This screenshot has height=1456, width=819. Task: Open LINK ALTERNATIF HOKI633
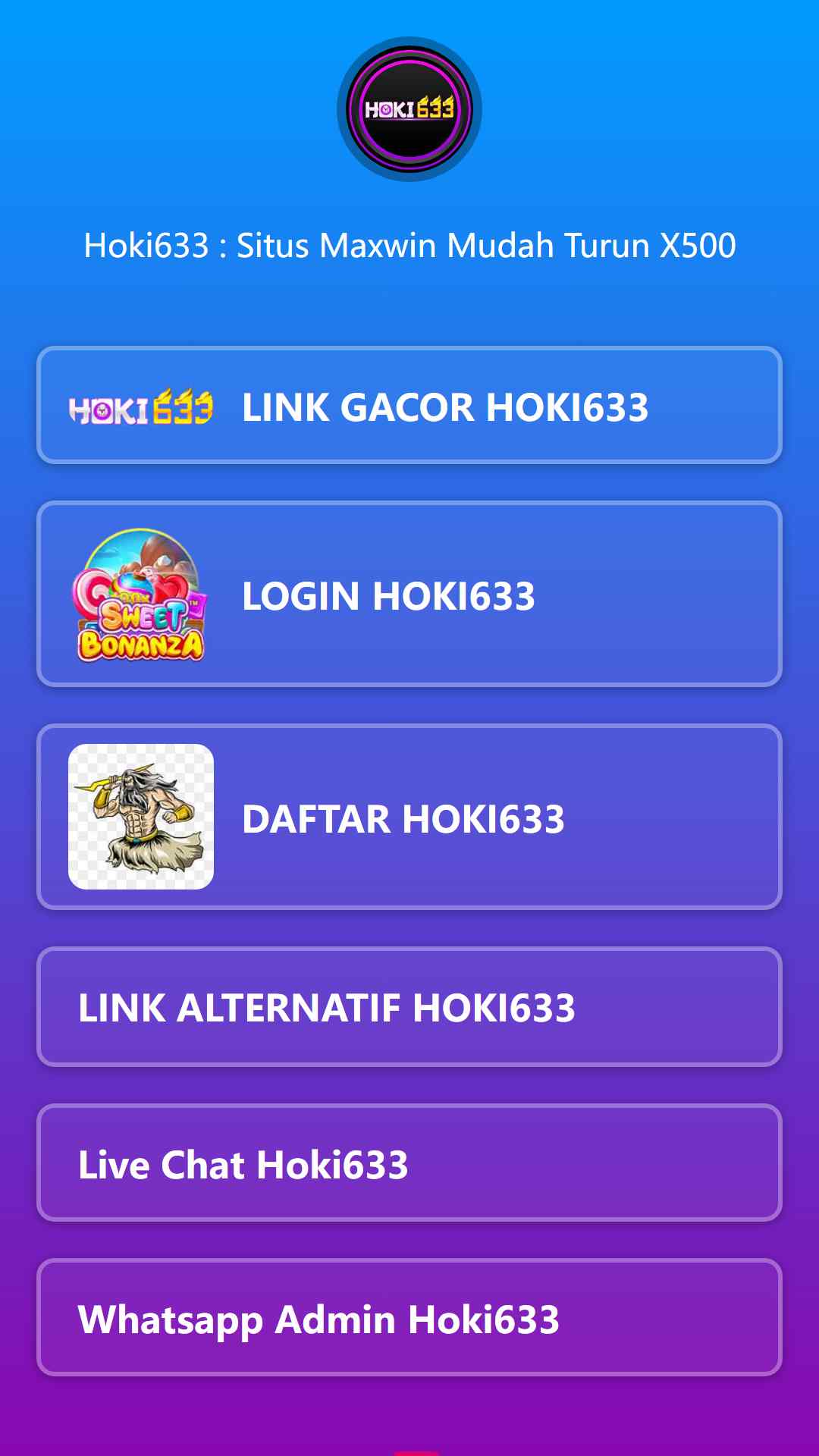[409, 1007]
